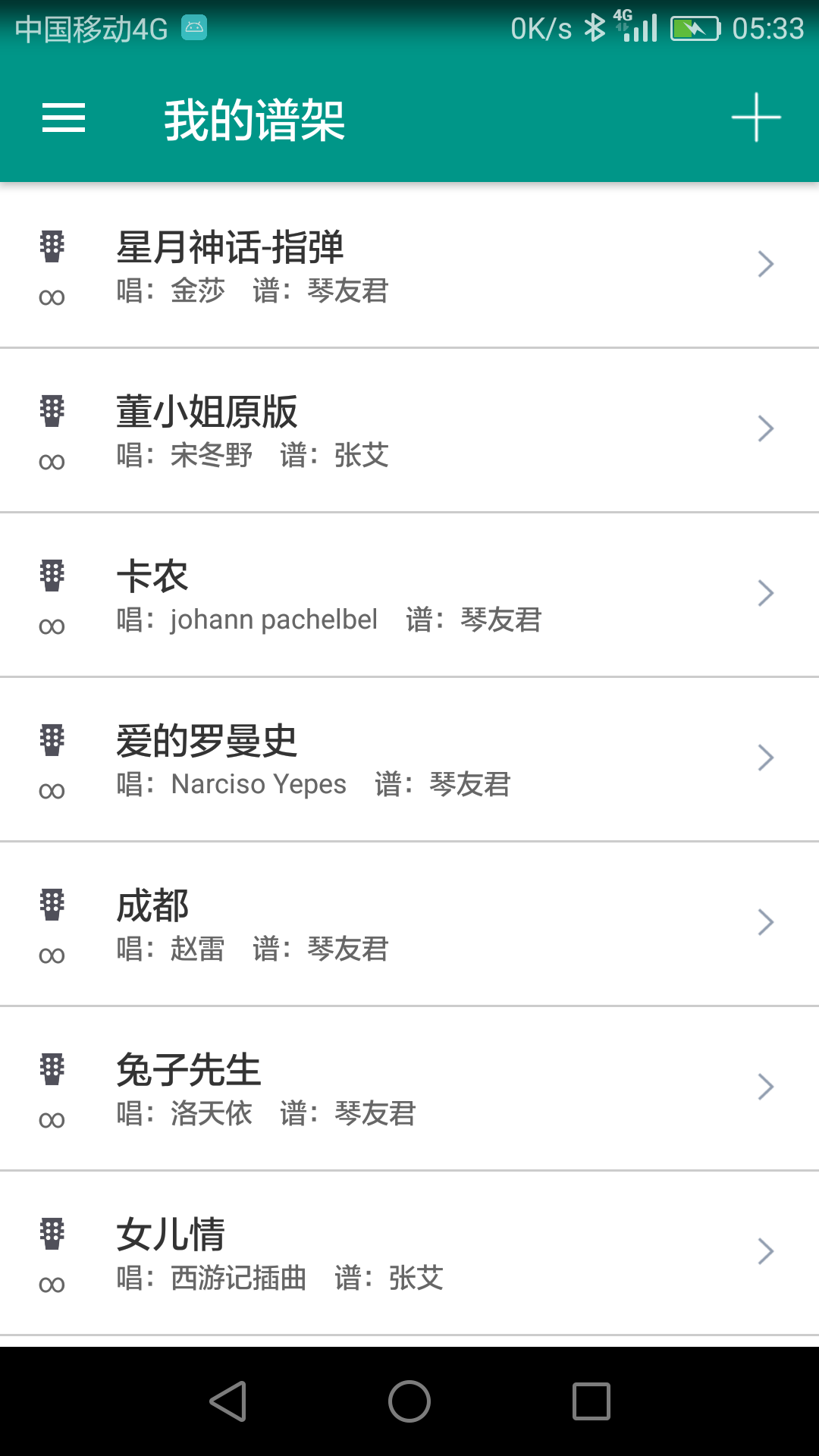Select the 卡农 score by johann pachelbel

click(409, 595)
